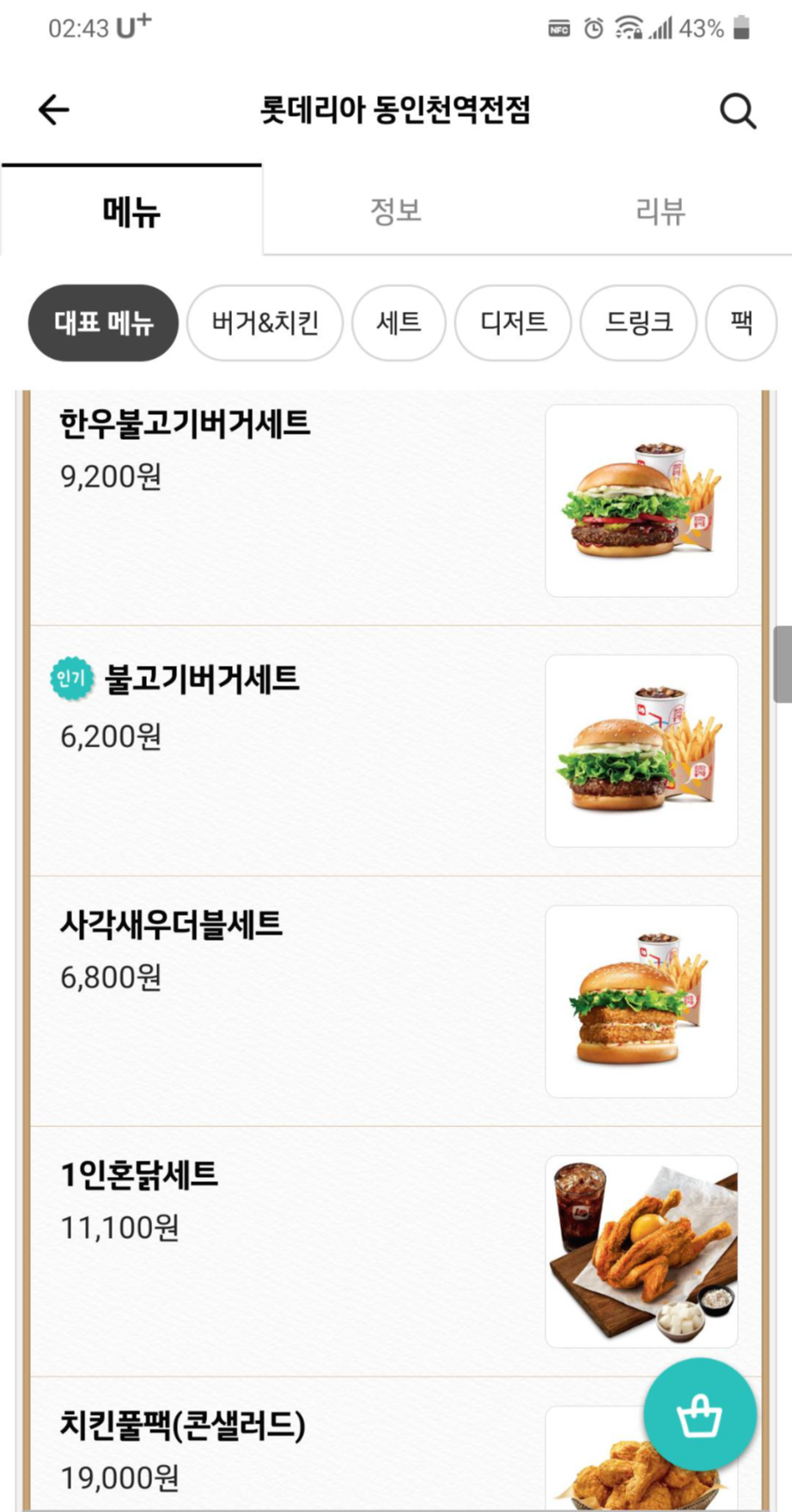
Task: Switch to the 리뷰 tab
Action: click(x=660, y=210)
